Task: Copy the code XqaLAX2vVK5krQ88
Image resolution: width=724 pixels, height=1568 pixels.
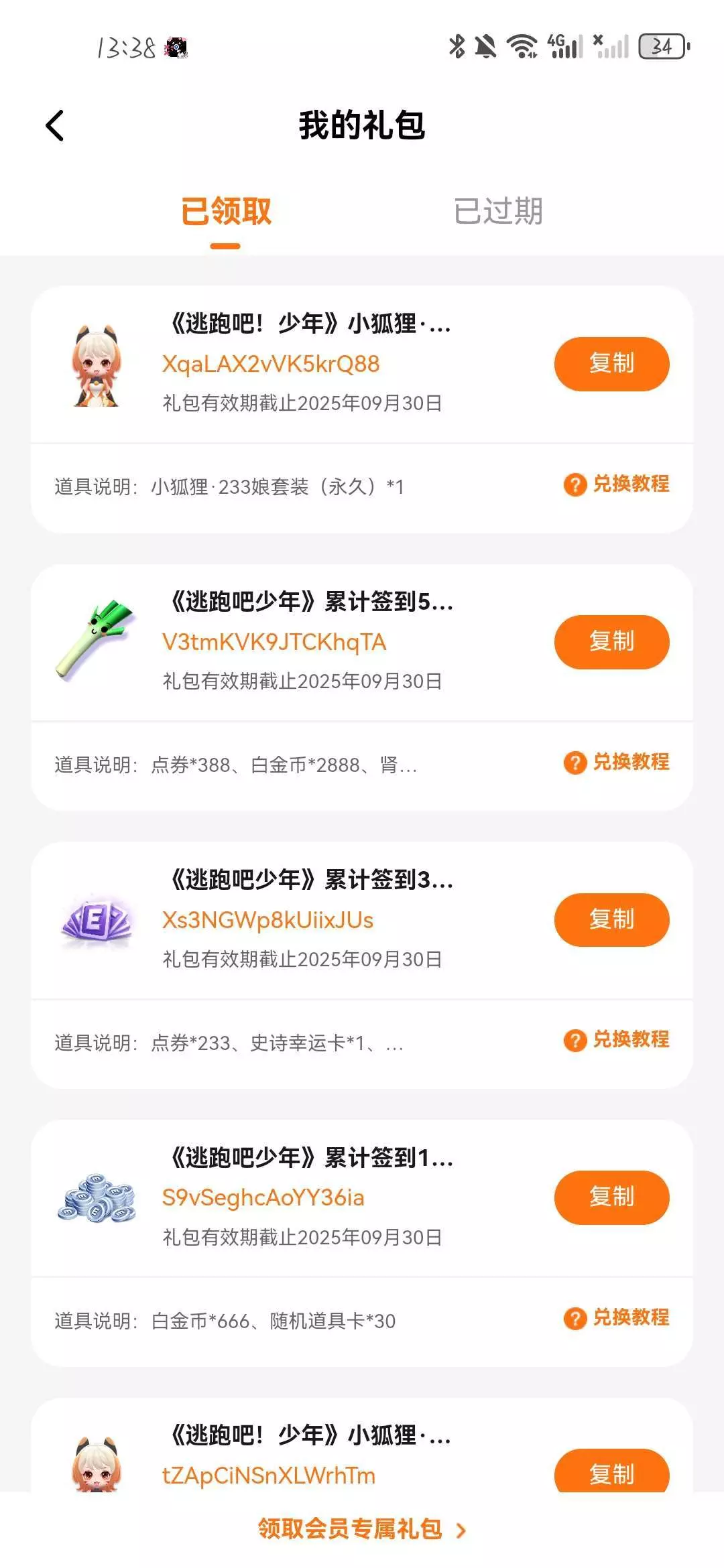Action: point(611,364)
